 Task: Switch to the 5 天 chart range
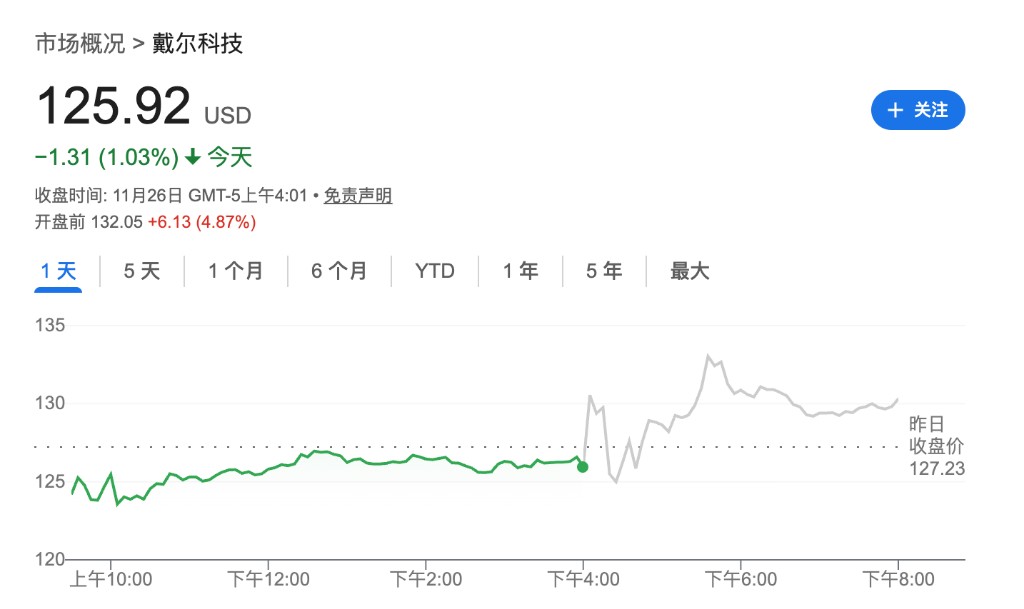141,271
